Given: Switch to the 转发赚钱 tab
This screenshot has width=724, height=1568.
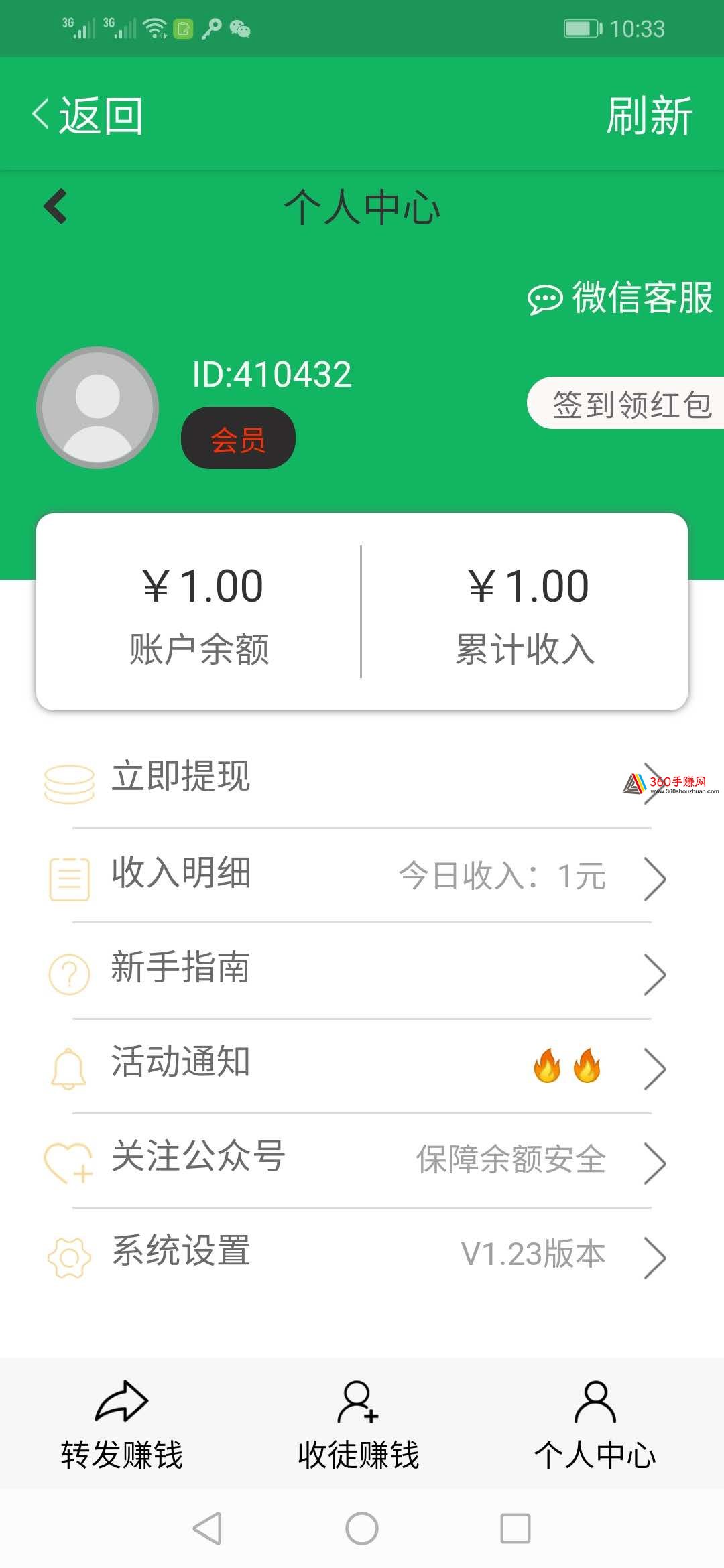Looking at the screenshot, I should 121,1423.
